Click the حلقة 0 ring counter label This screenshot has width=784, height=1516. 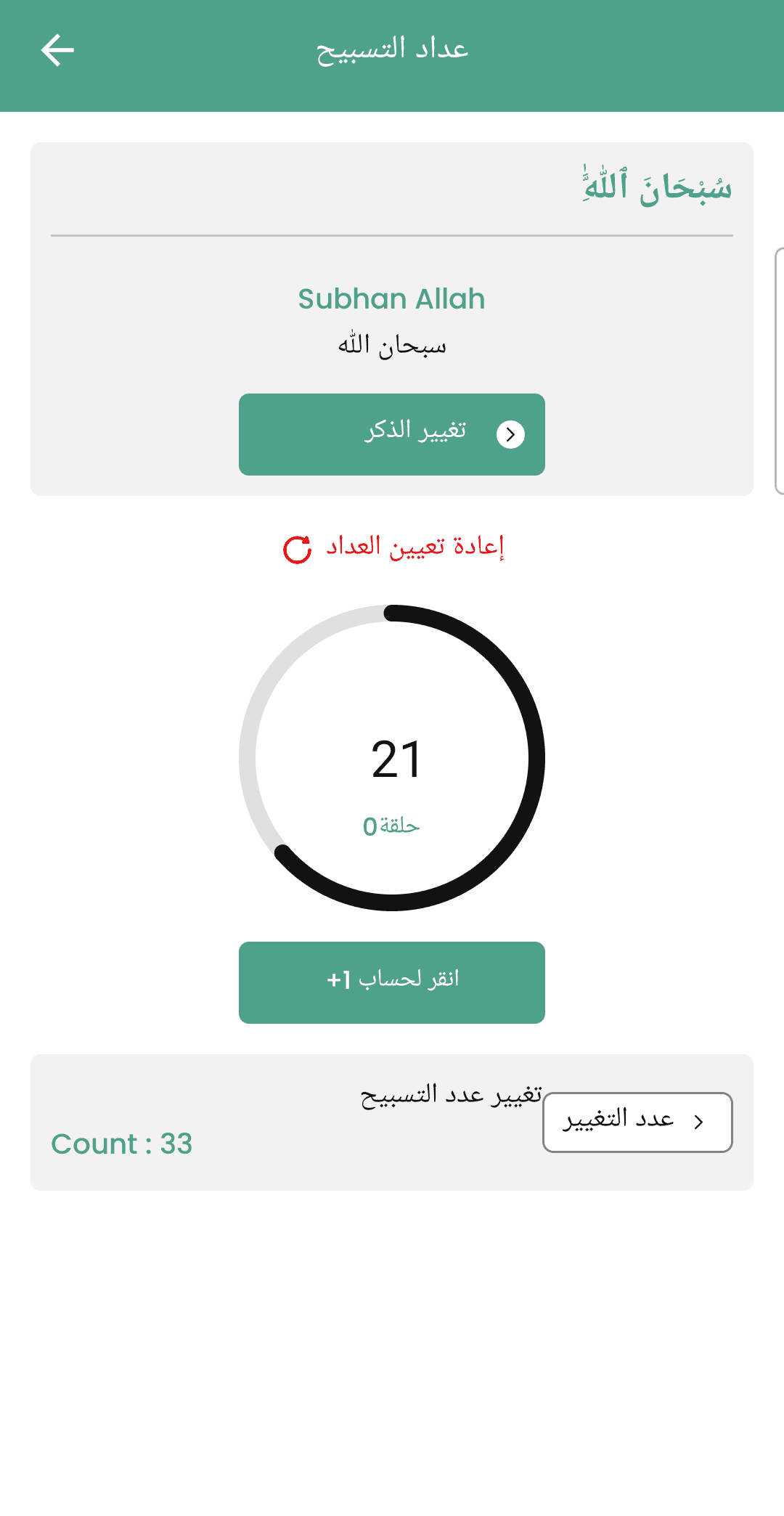392,824
